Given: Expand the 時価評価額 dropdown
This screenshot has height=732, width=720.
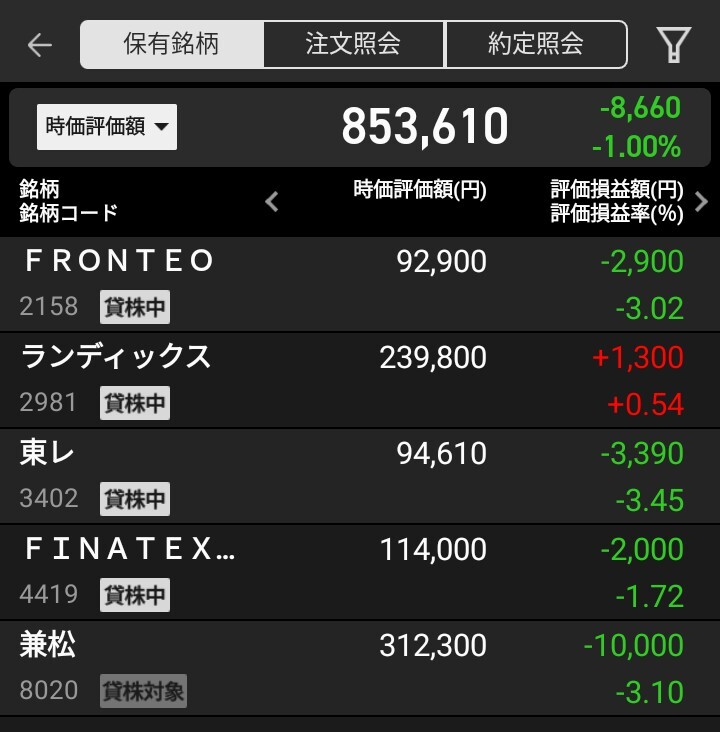Looking at the screenshot, I should pyautogui.click(x=107, y=127).
